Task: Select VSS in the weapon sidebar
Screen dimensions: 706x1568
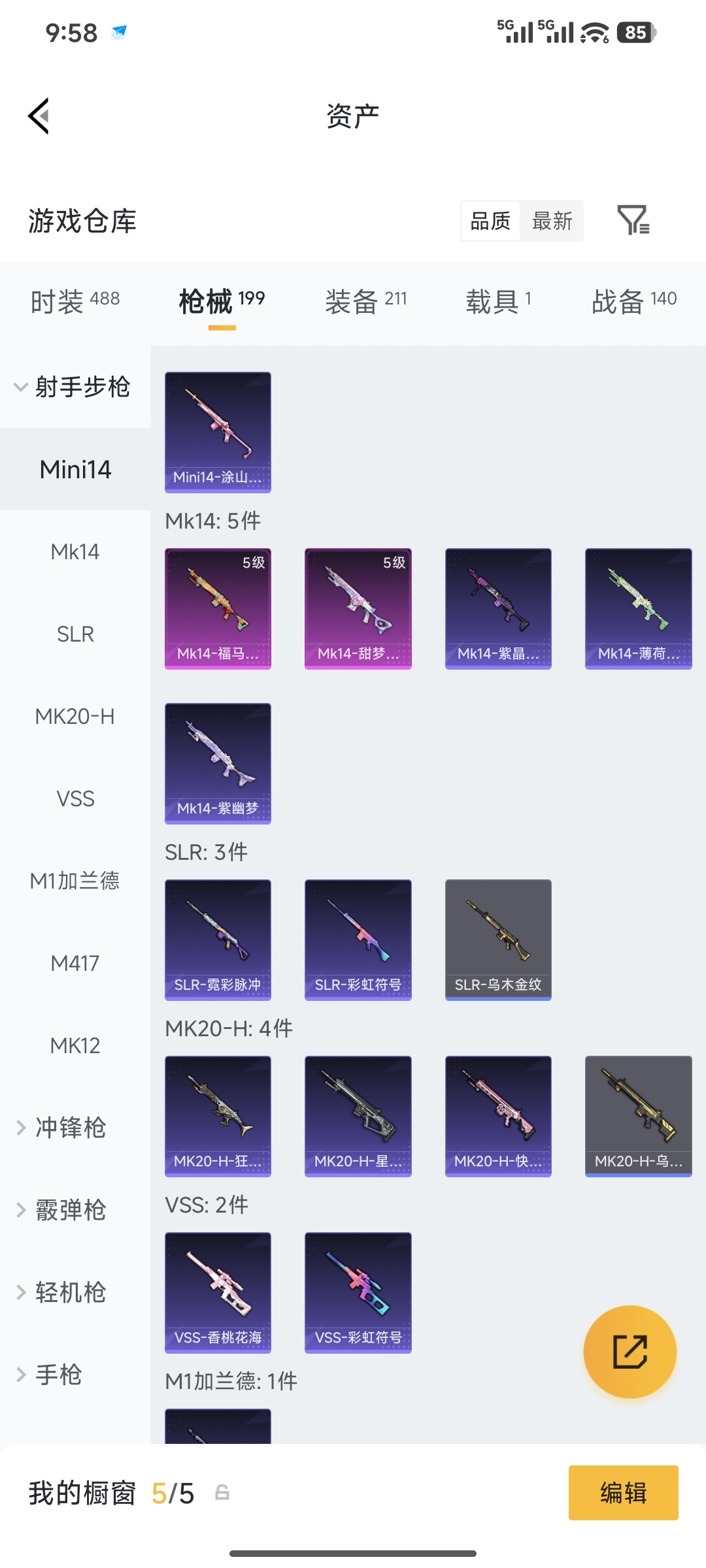Action: click(x=75, y=798)
